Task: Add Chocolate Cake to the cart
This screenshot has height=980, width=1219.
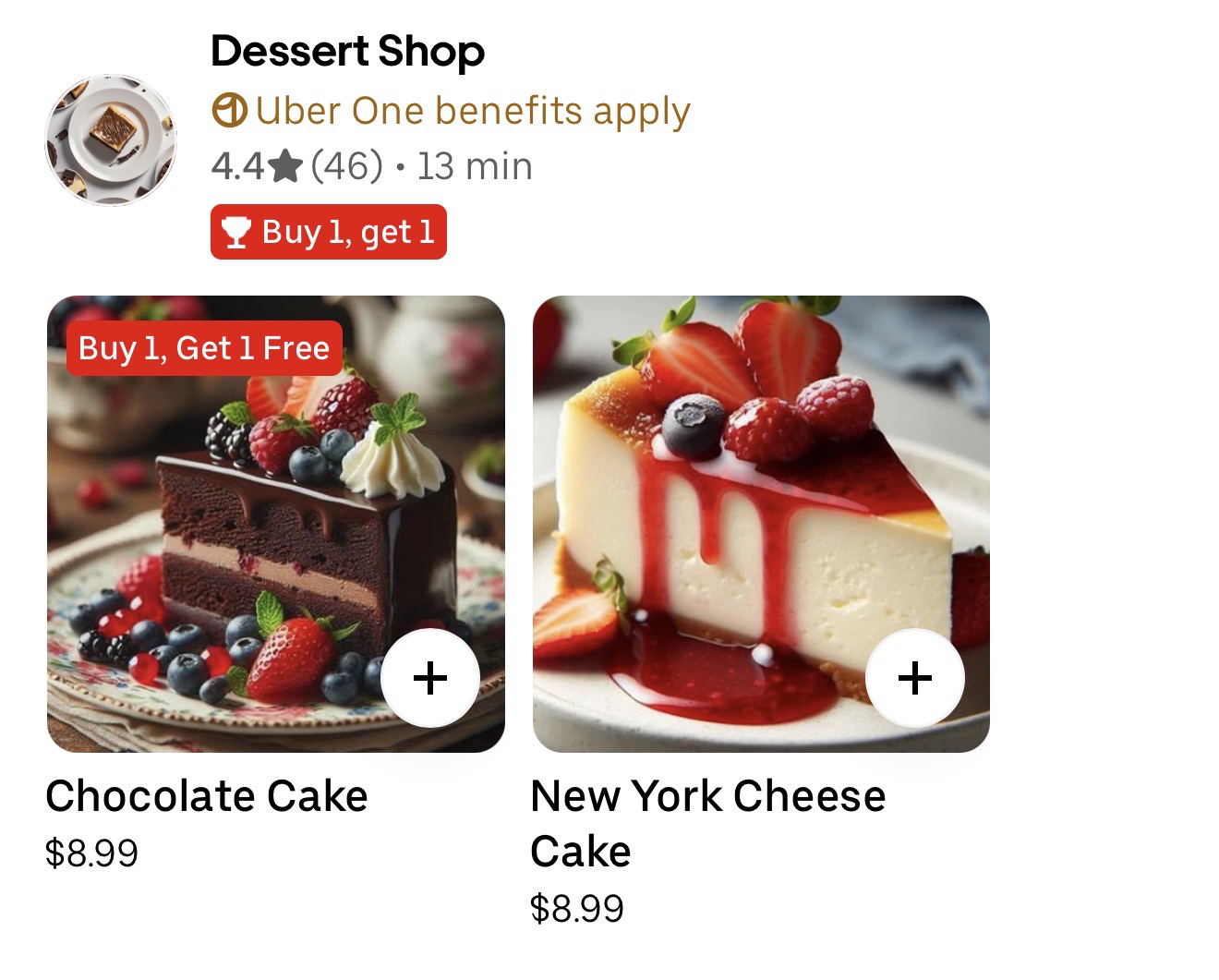Action: tap(429, 679)
